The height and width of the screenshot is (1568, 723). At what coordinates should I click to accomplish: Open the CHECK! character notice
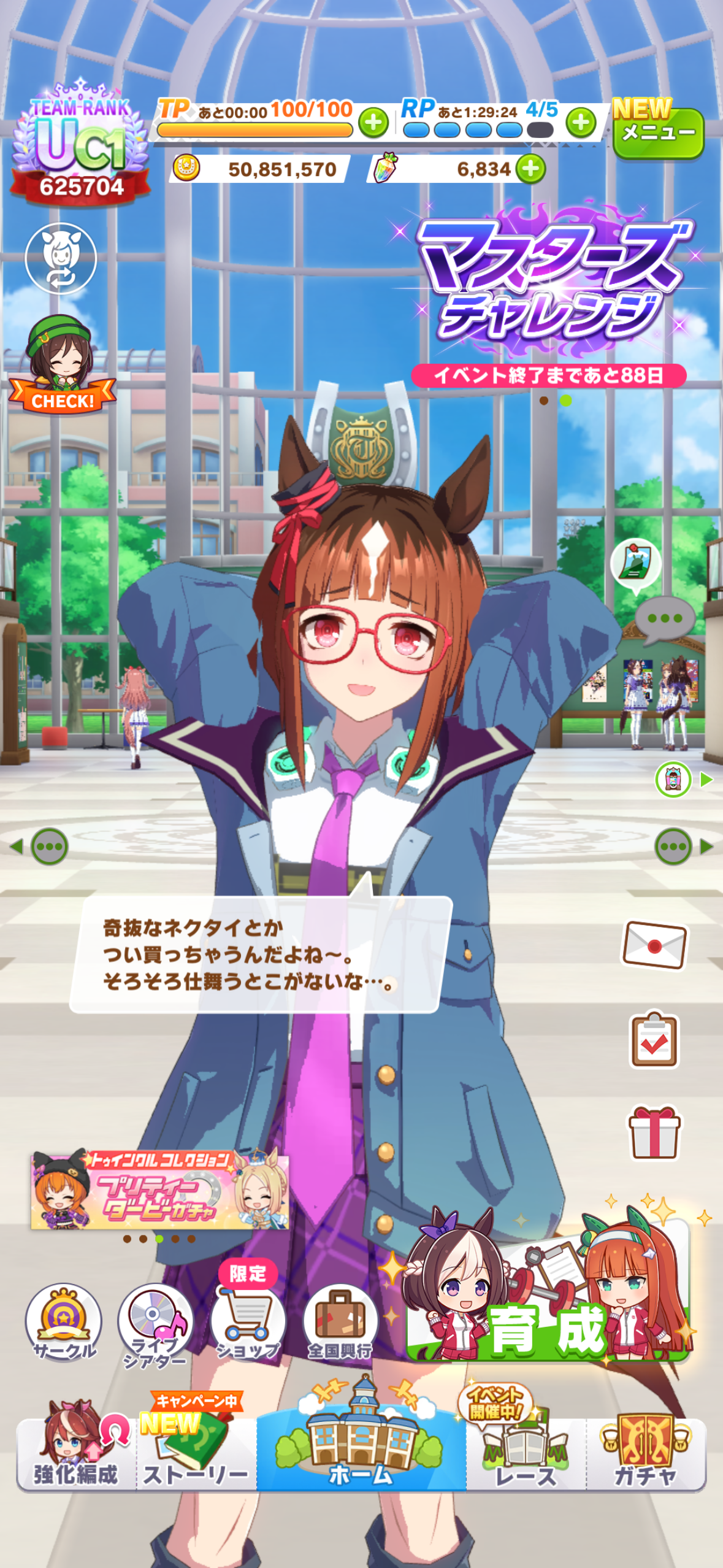tap(61, 364)
